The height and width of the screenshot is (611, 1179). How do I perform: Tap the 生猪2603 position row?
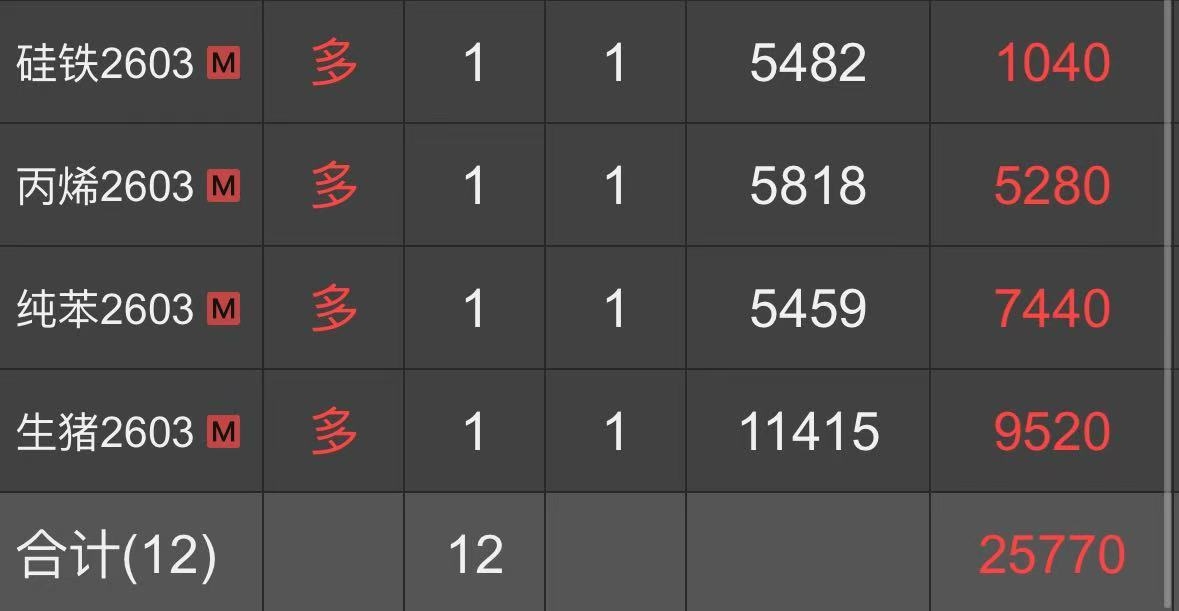105,432
